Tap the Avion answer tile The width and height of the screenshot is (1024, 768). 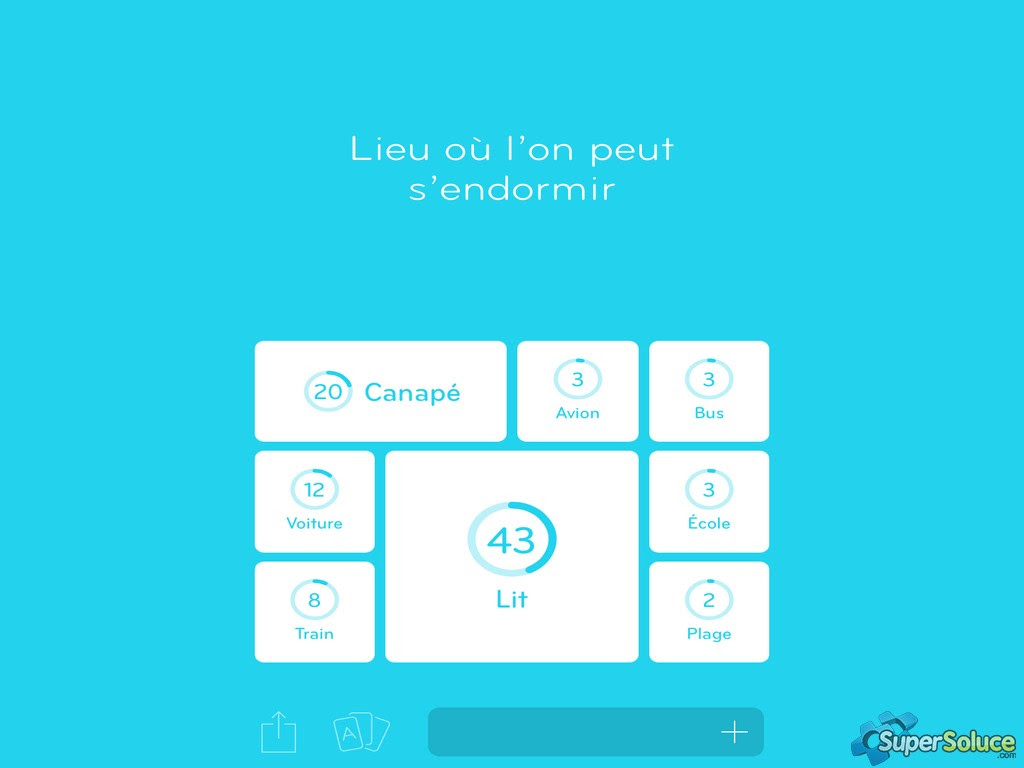577,391
